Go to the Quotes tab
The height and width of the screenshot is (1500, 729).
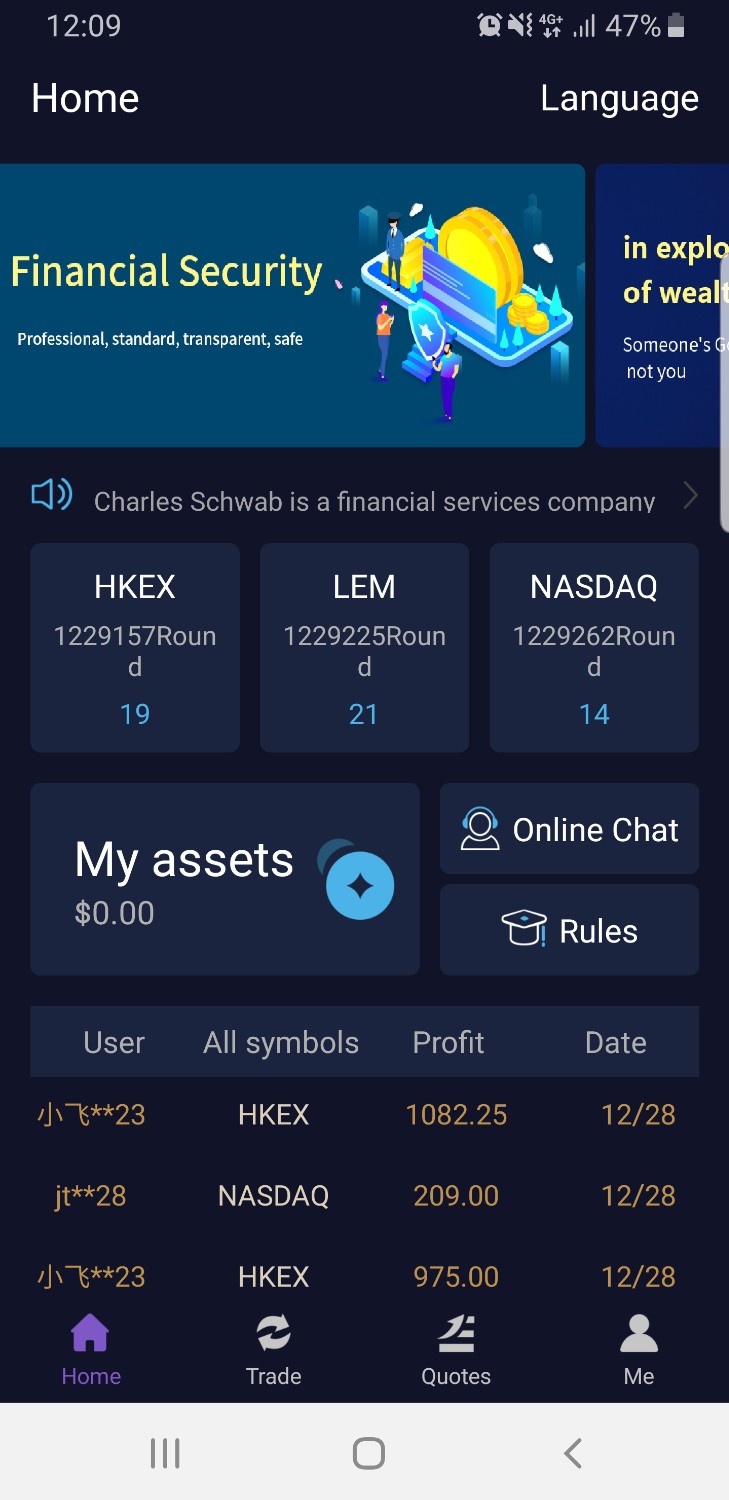tap(456, 1350)
